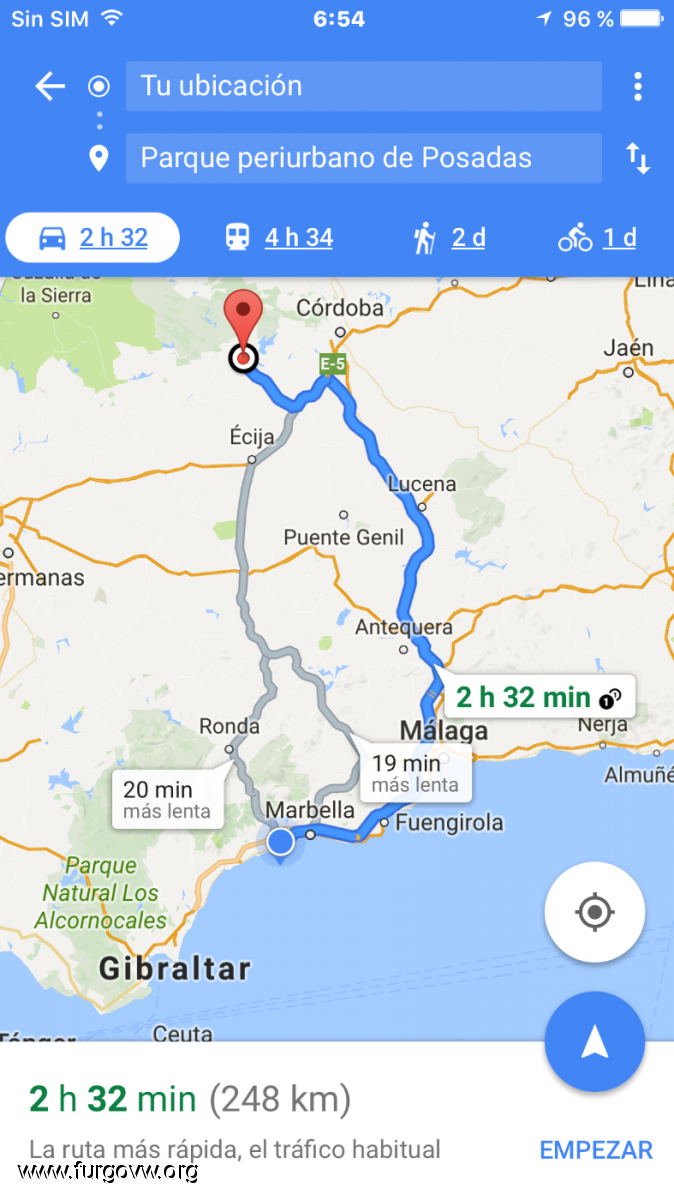Viewport: 674px width, 1200px height.
Task: Tap EMPEZAR to begin the route
Action: pos(595,1150)
